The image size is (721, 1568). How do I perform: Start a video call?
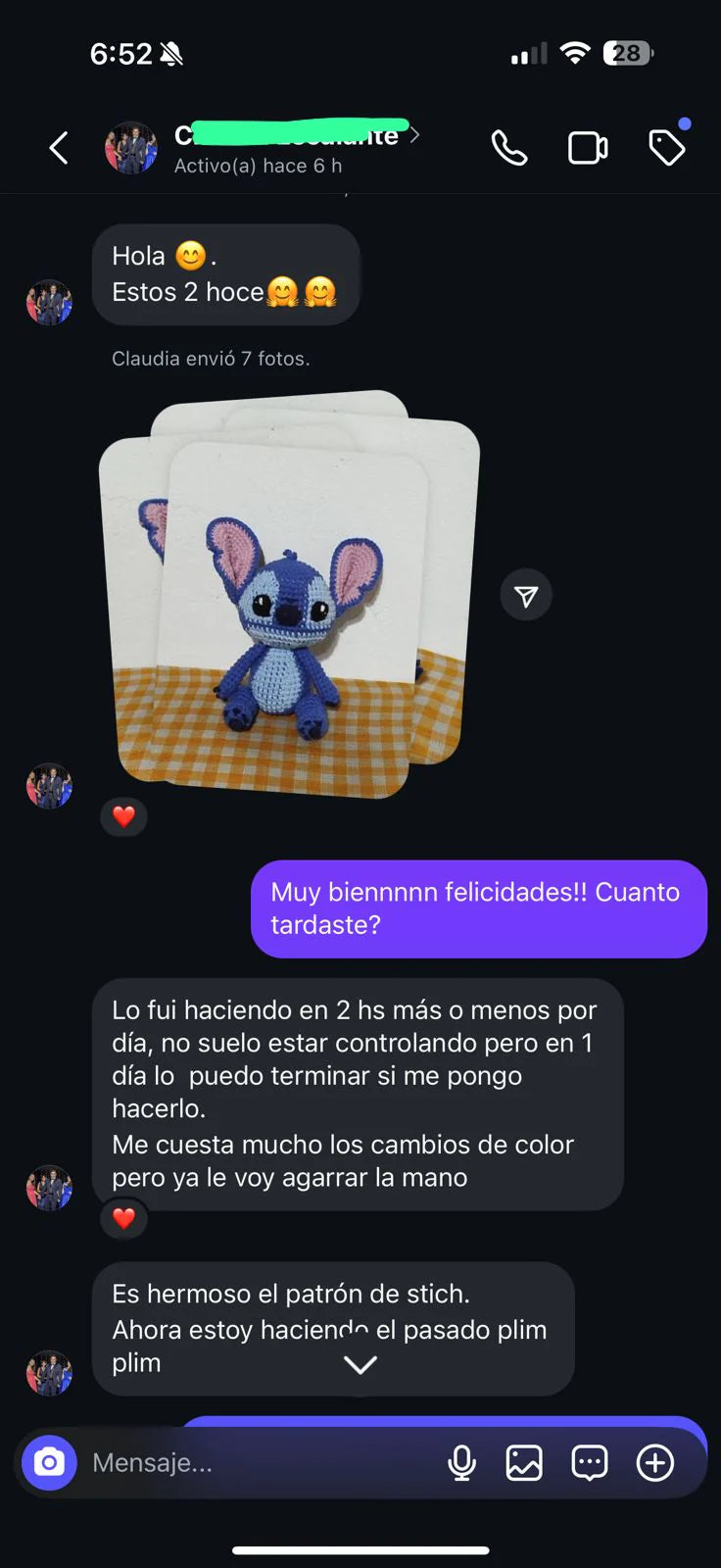pos(588,148)
